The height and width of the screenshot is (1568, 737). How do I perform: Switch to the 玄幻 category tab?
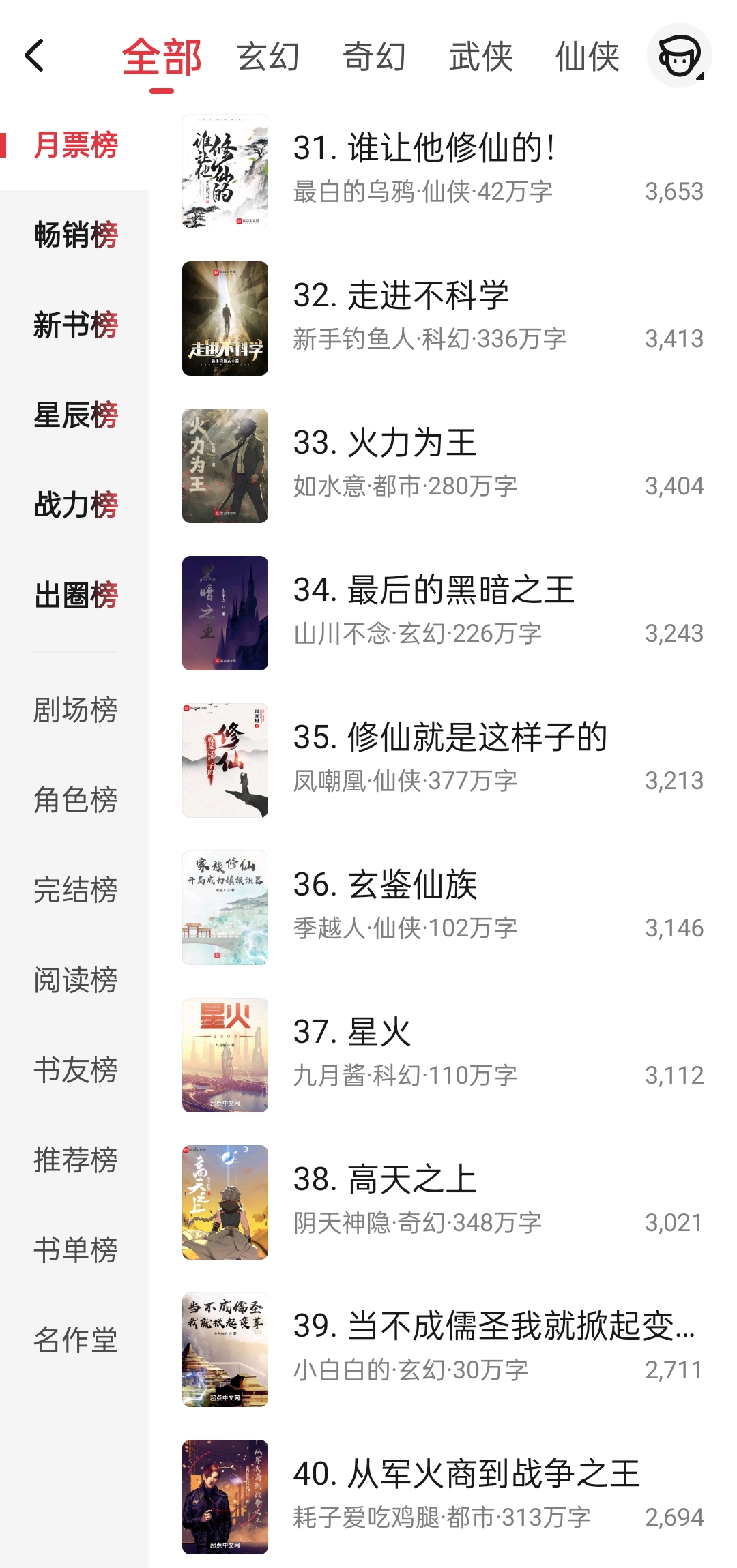(x=270, y=58)
